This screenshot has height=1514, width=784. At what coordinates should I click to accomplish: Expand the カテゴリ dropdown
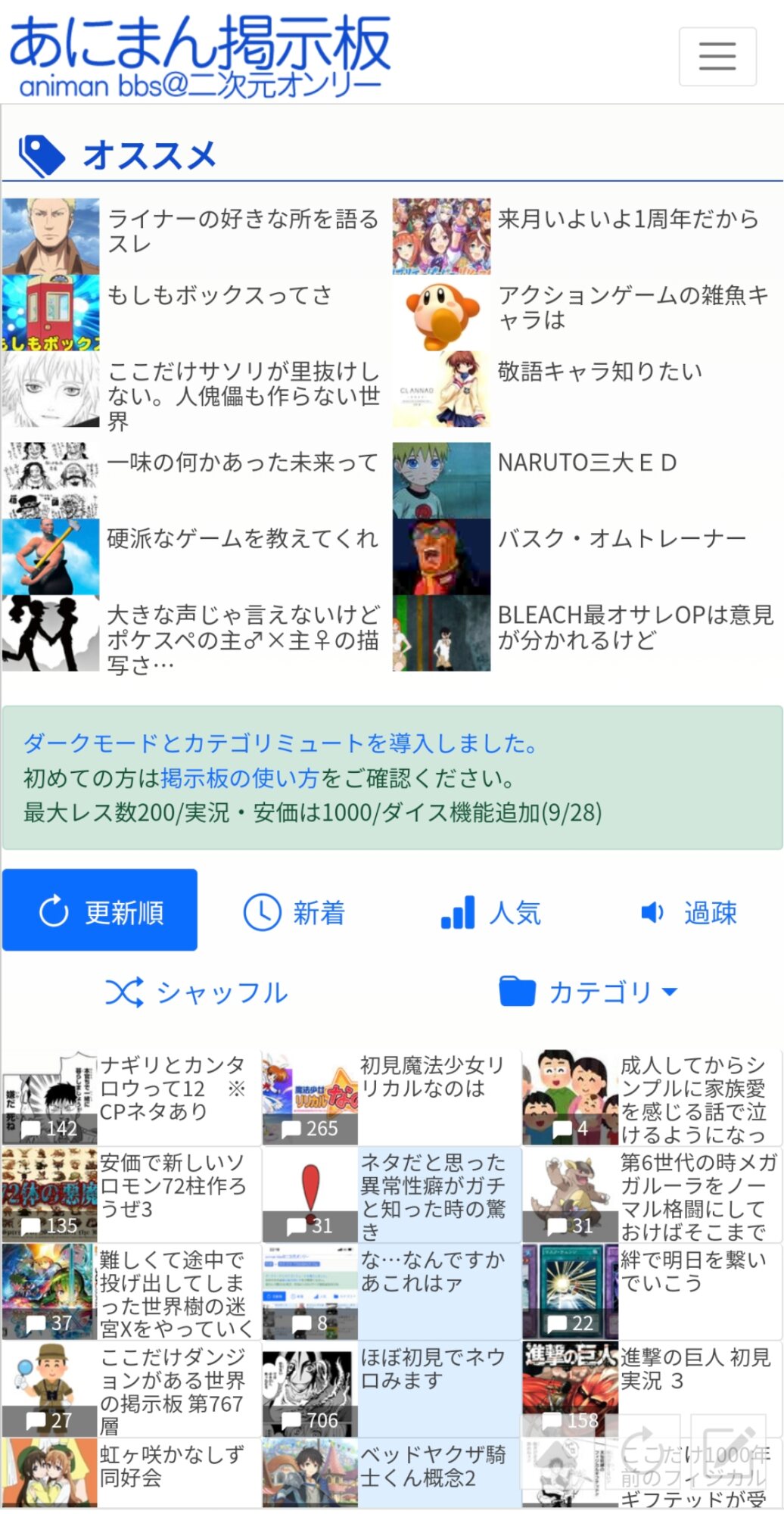coord(588,992)
